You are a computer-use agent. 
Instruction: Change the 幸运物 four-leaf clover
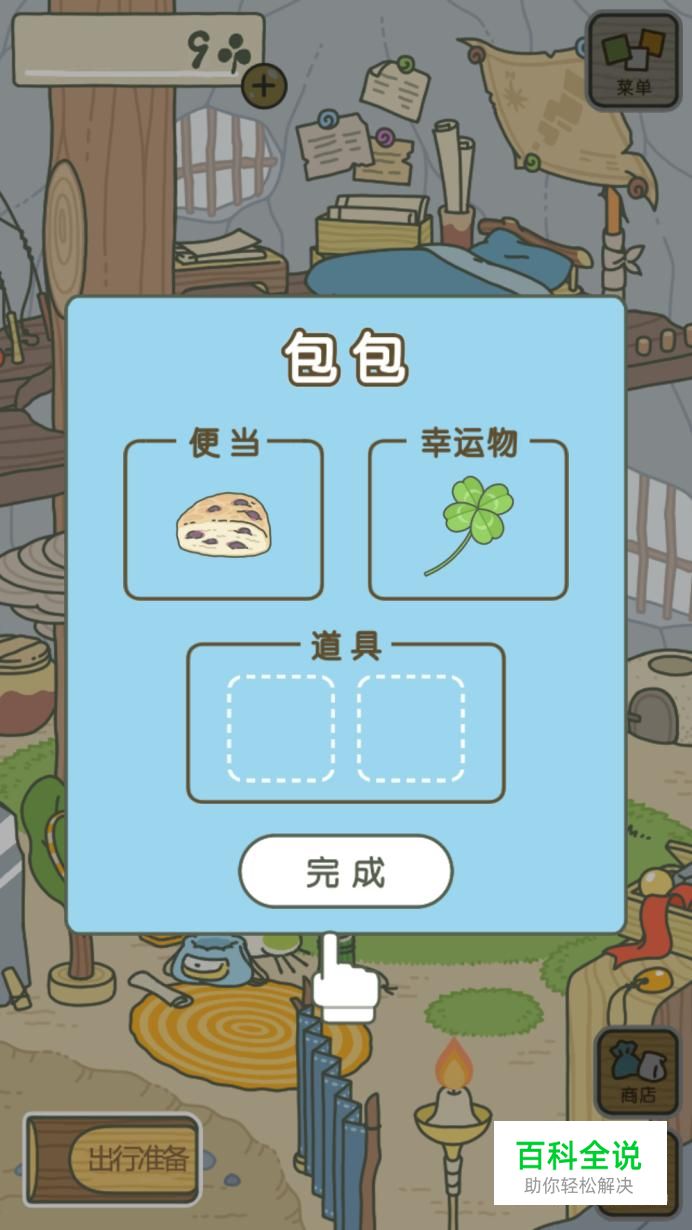468,523
